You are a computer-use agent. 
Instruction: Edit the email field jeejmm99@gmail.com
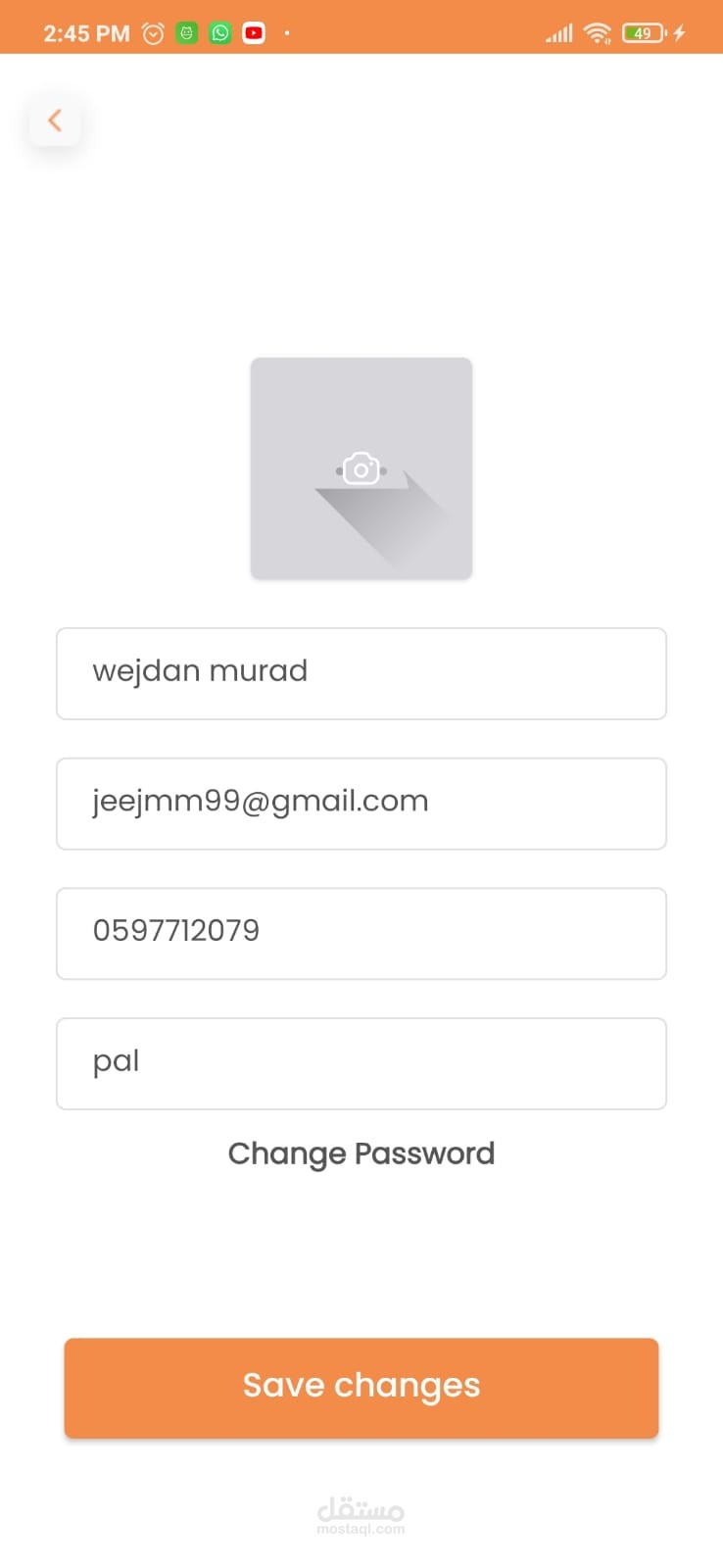click(361, 804)
